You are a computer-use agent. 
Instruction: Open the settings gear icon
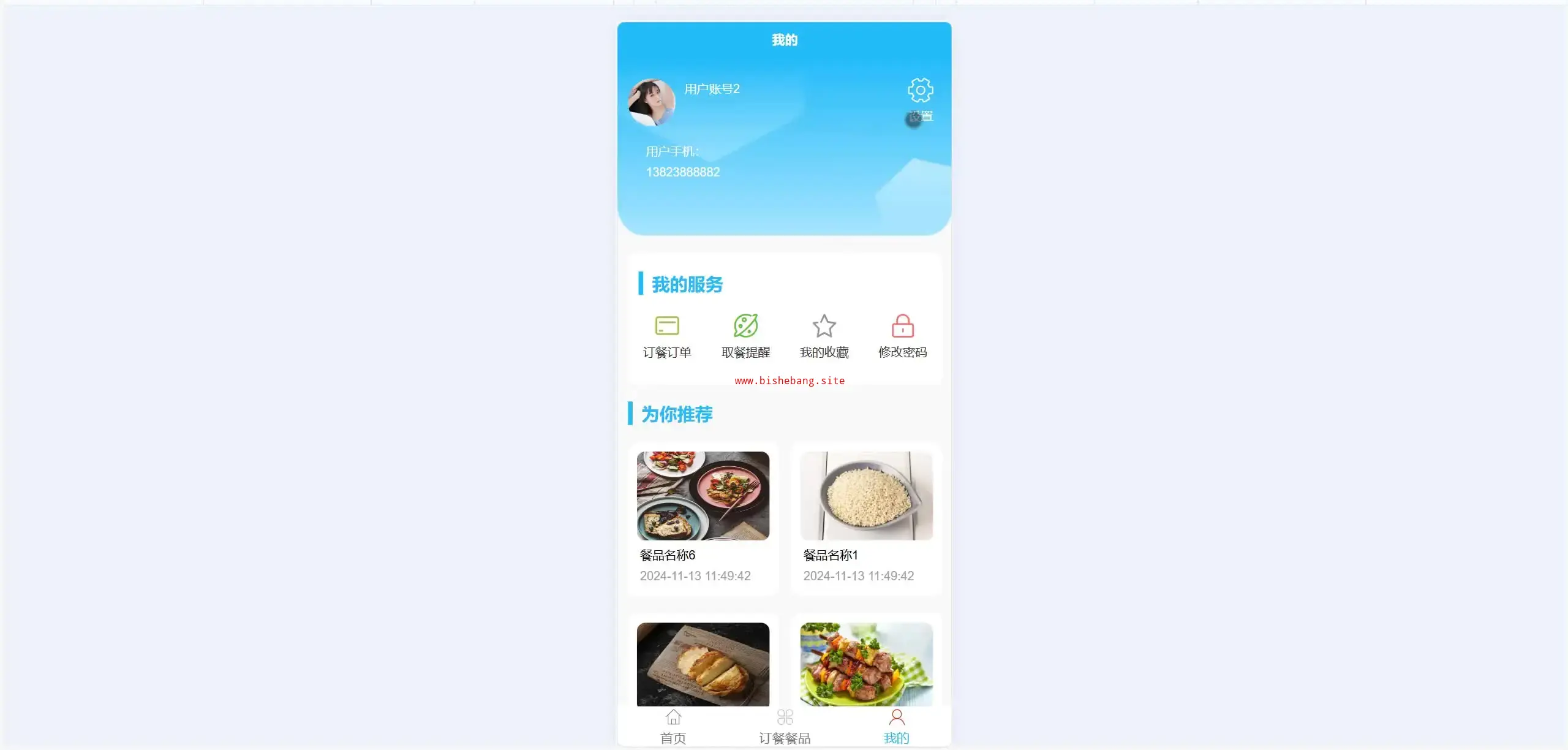(920, 91)
